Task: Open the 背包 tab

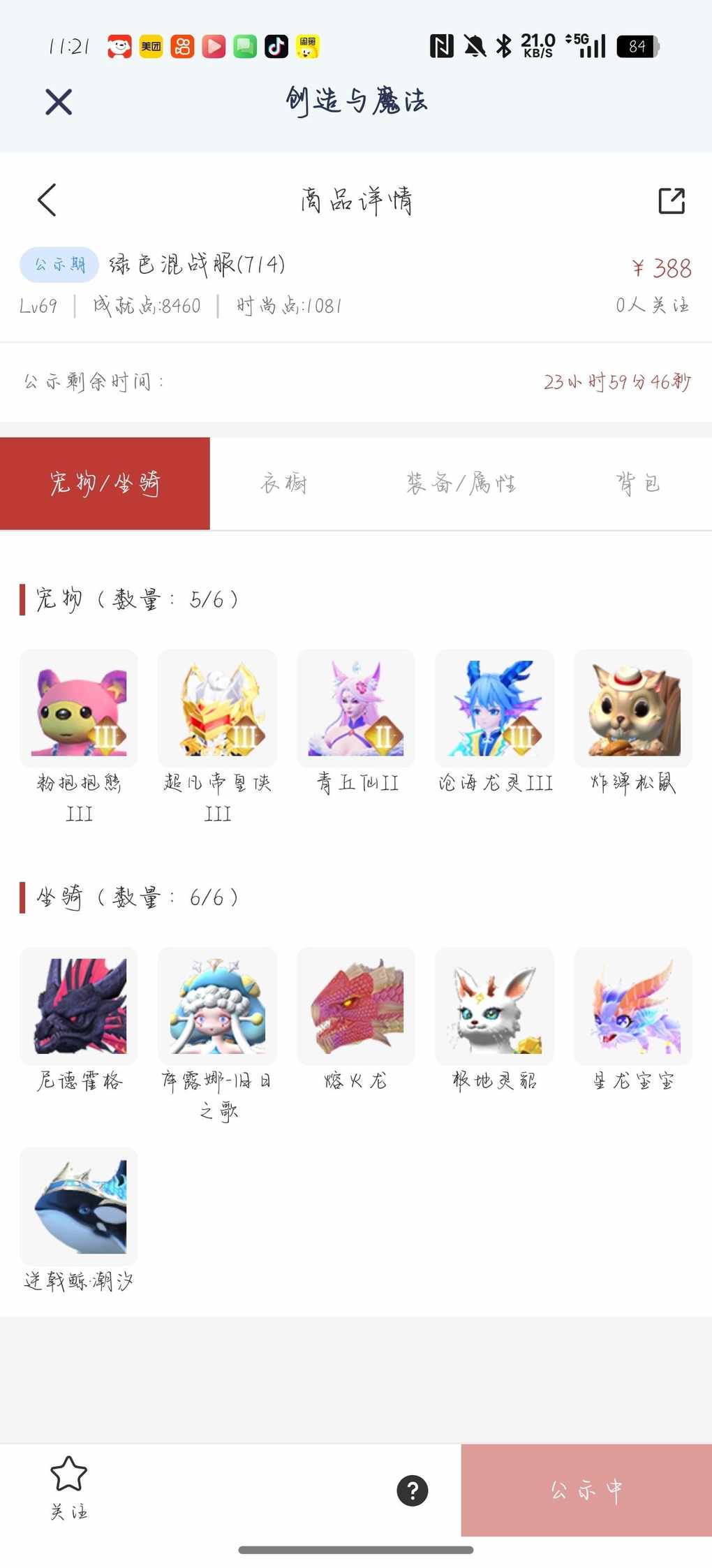Action: 637,483
